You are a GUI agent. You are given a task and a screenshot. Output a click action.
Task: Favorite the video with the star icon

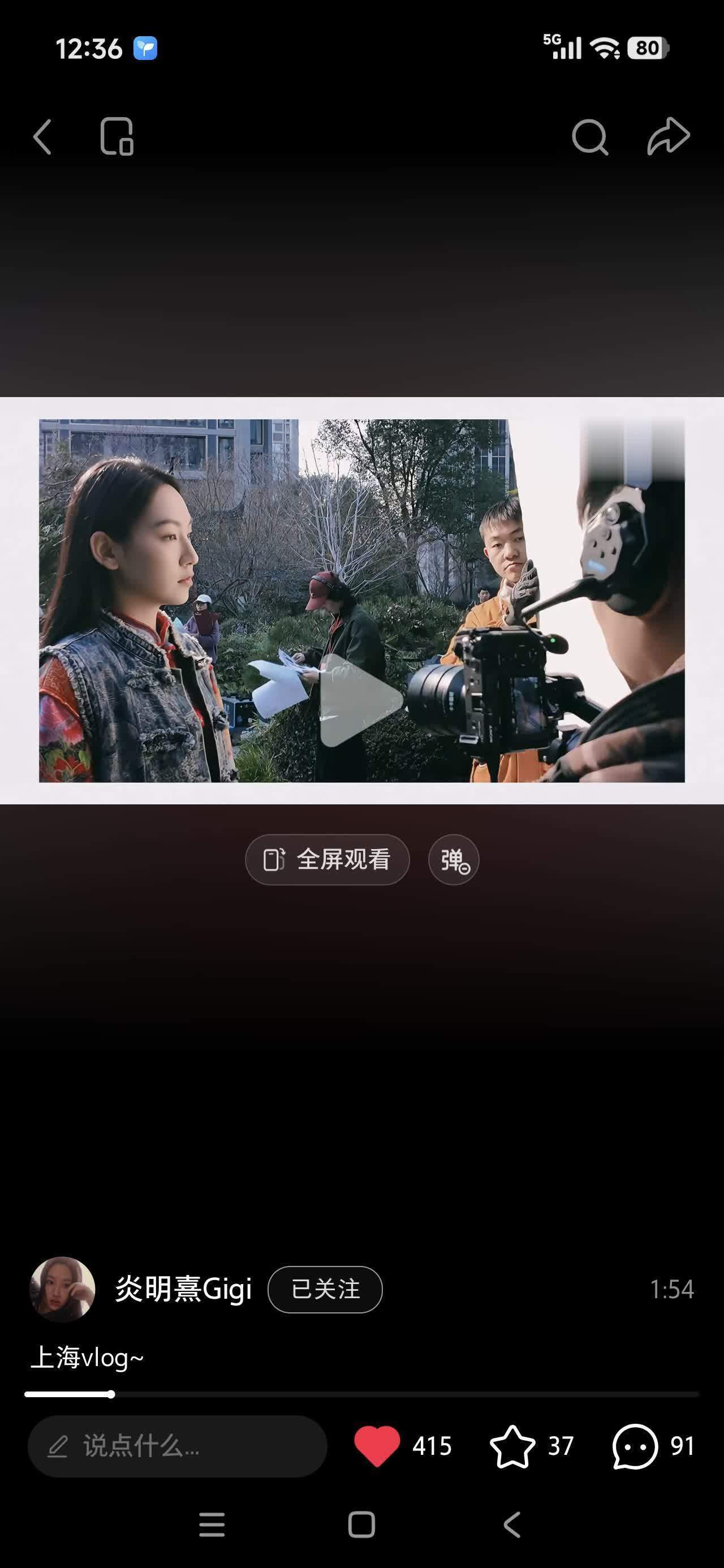512,1446
